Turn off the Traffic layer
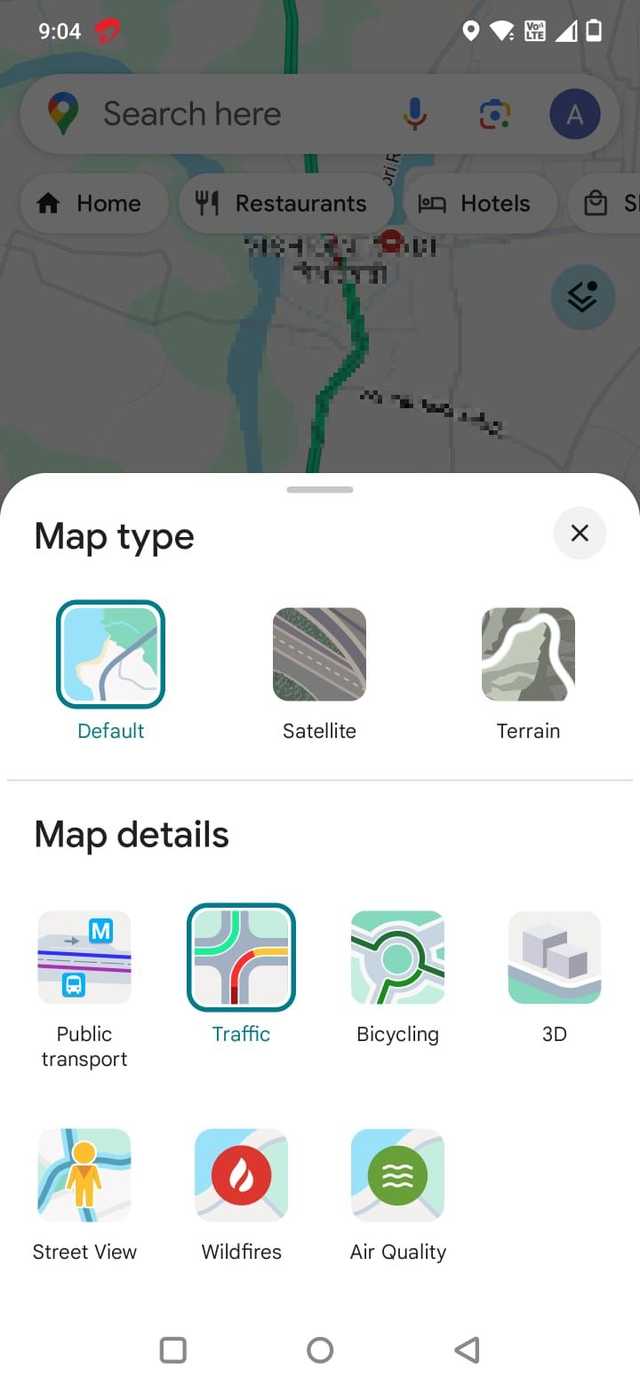 pyautogui.click(x=241, y=958)
